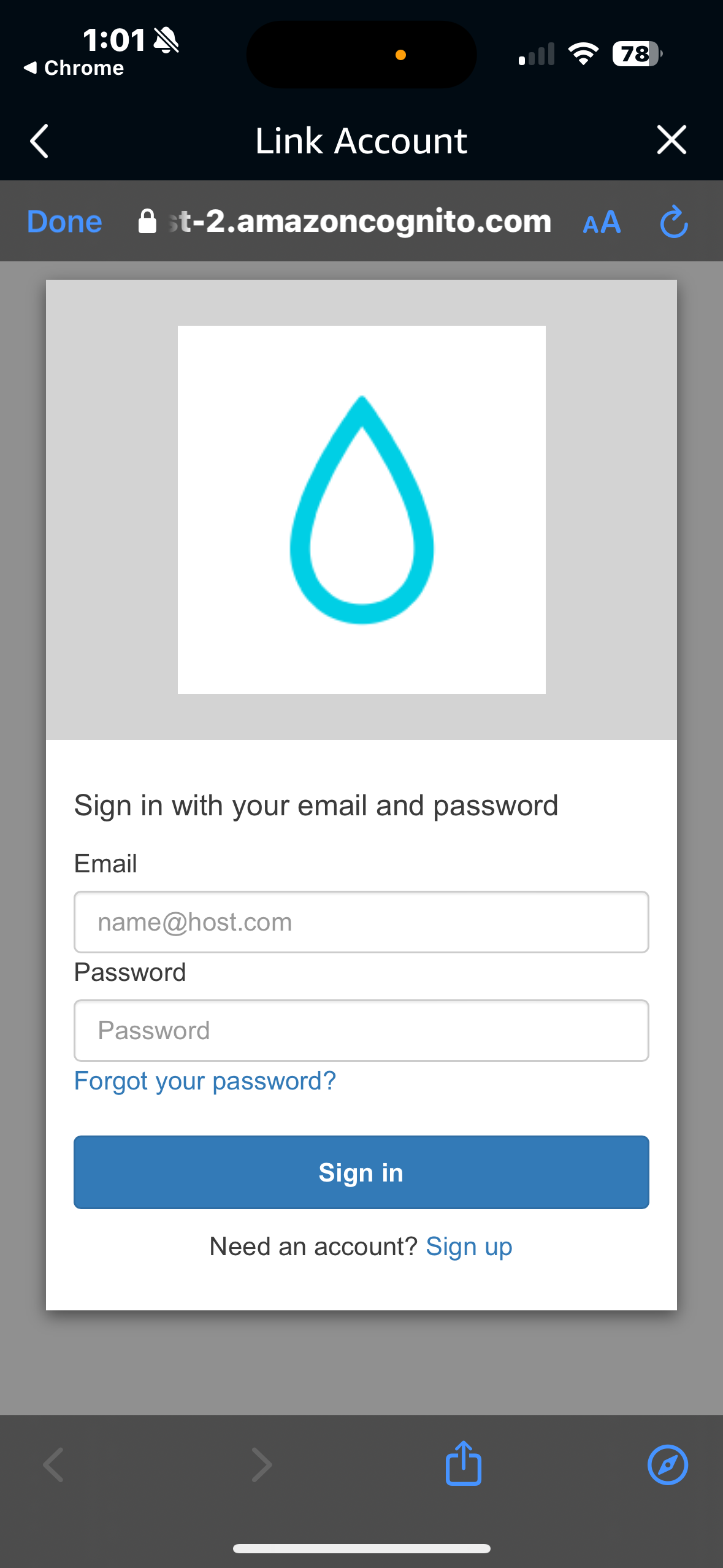
Task: Close the Link Account screen
Action: pyautogui.click(x=671, y=140)
